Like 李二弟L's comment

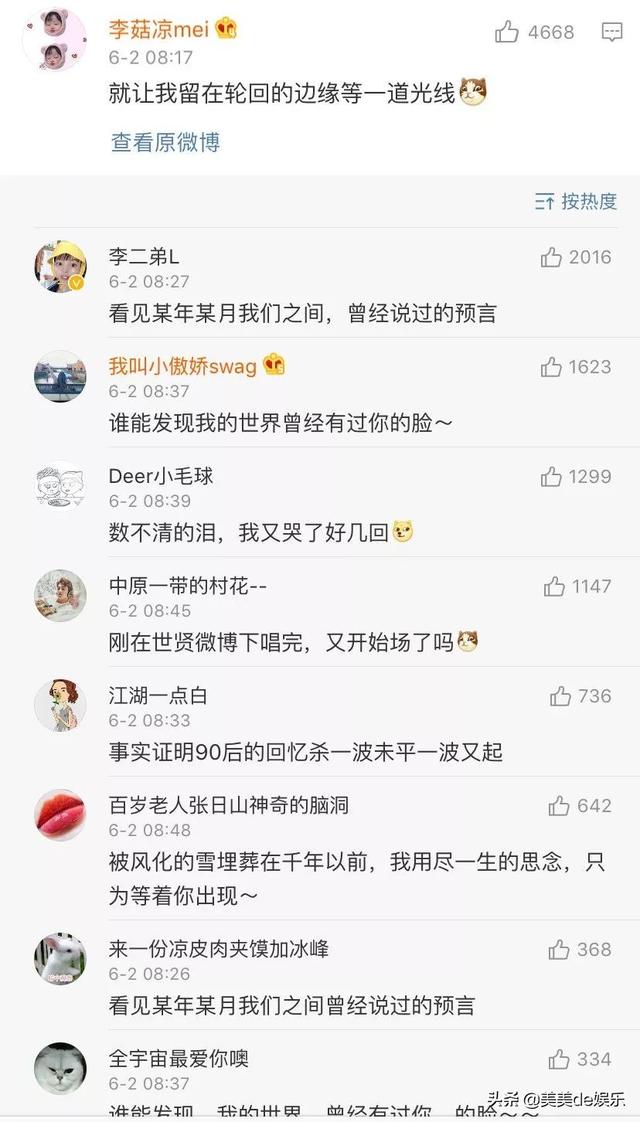[x=551, y=258]
